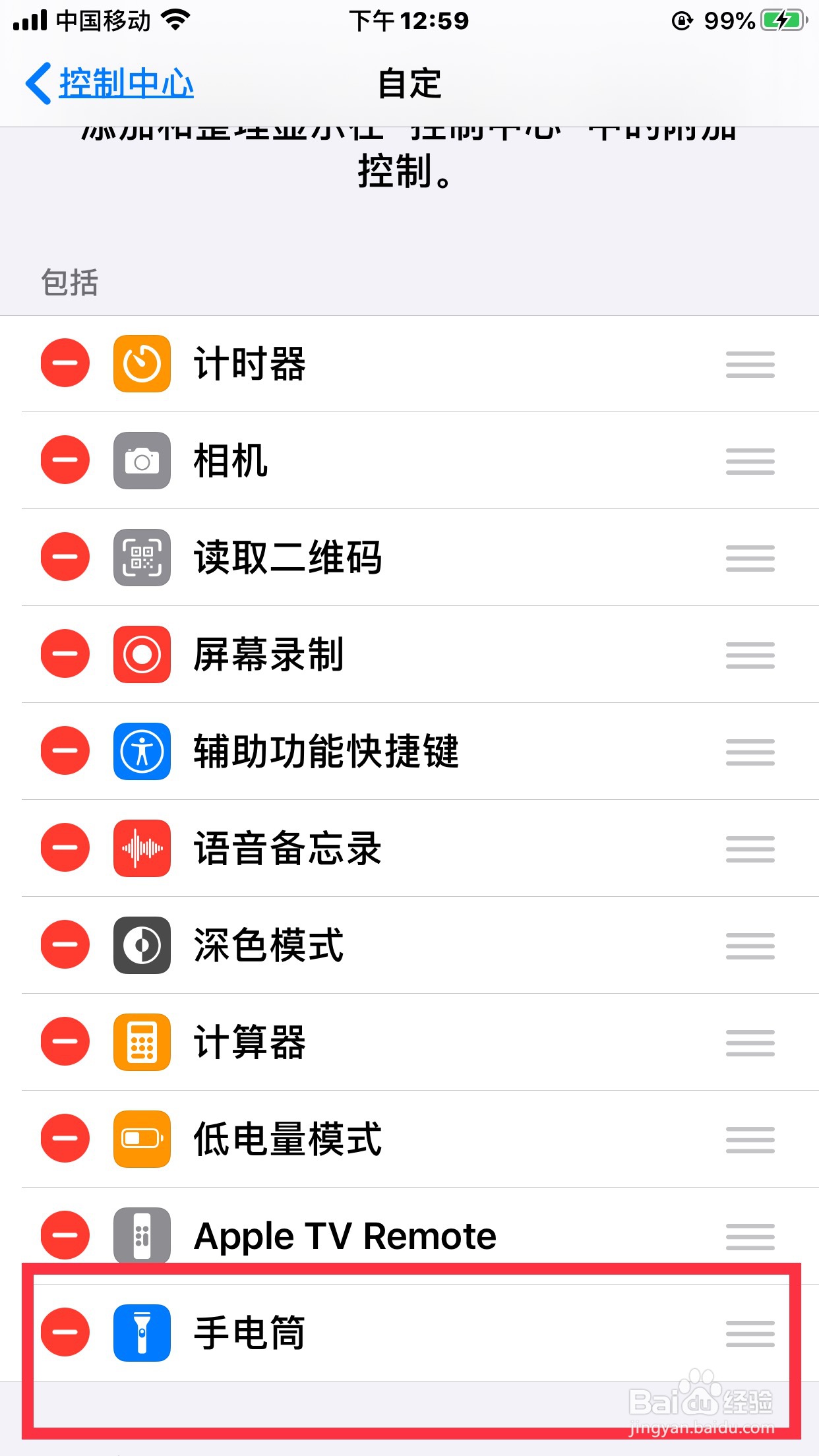
Task: Select the 计算器 calculator icon
Action: pyautogui.click(x=141, y=1042)
